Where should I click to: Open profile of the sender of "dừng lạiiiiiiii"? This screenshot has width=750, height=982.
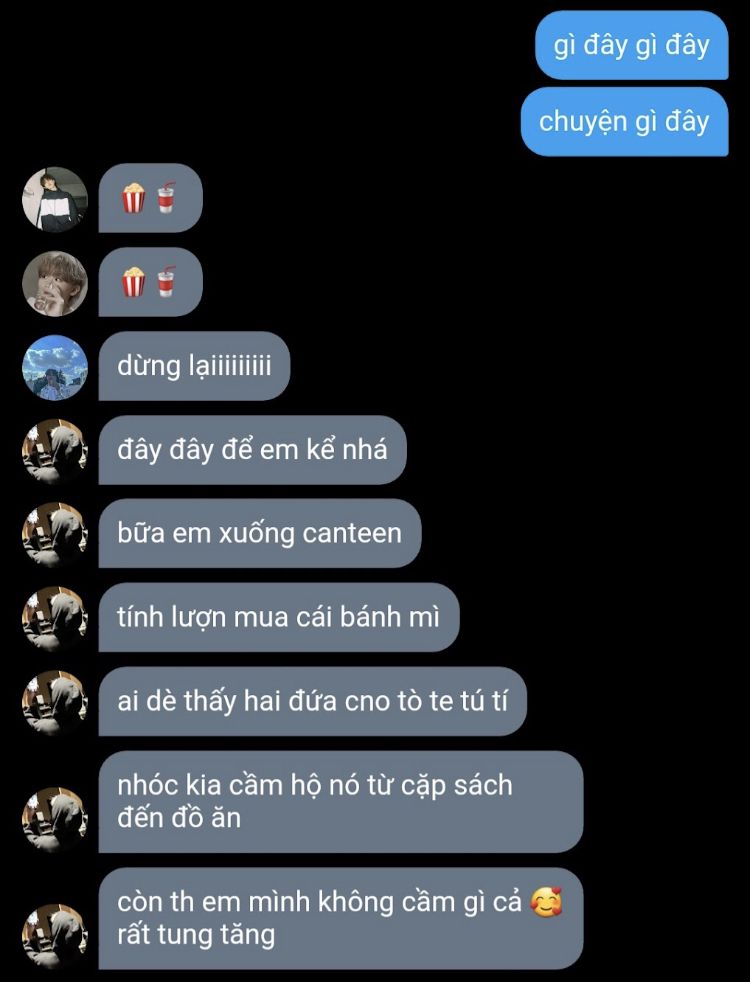55,367
